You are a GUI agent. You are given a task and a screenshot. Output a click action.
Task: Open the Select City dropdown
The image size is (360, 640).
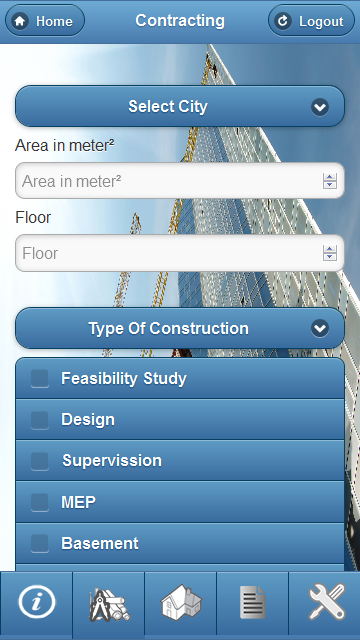point(180,107)
